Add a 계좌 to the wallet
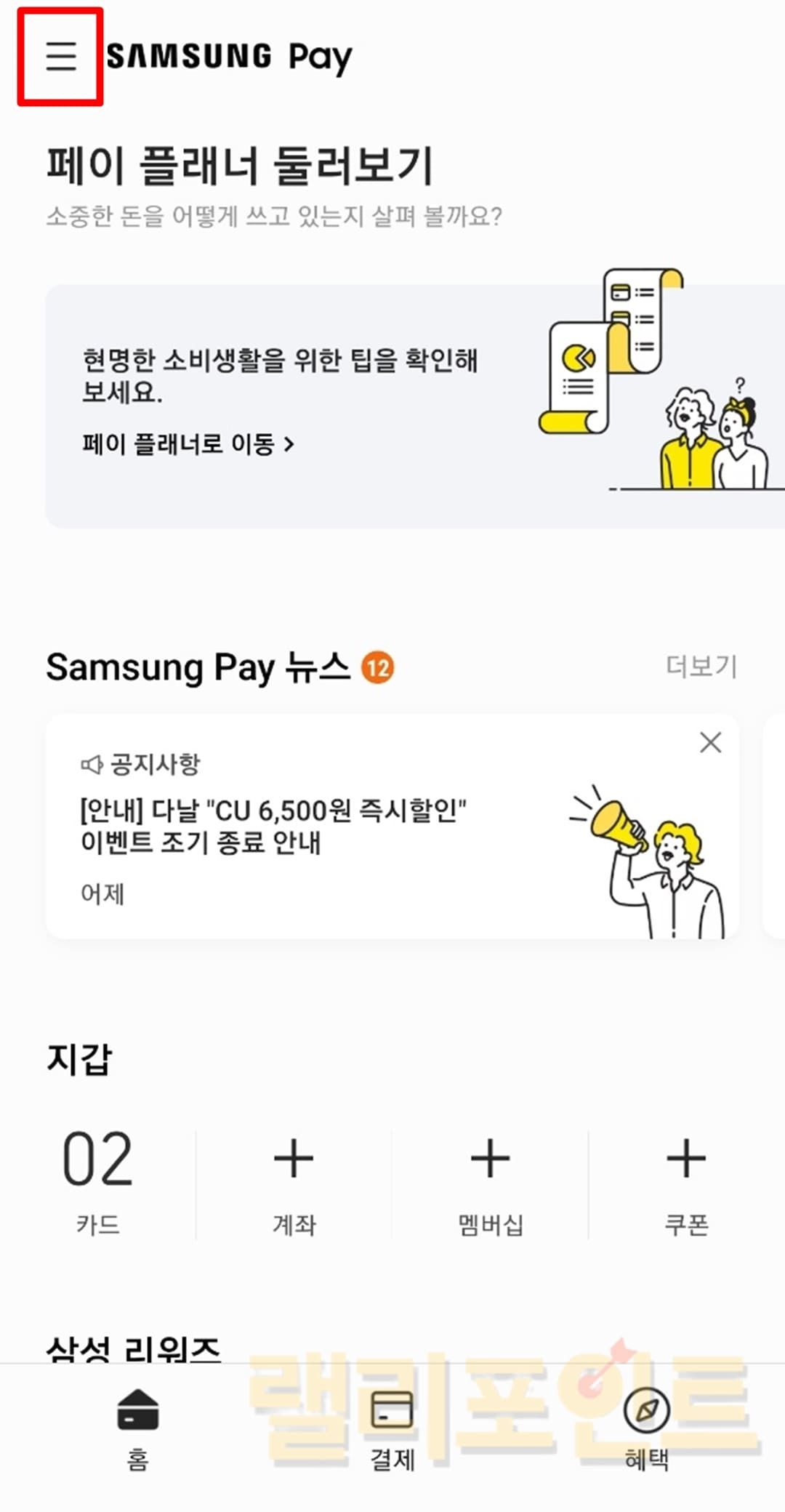 [x=294, y=1181]
